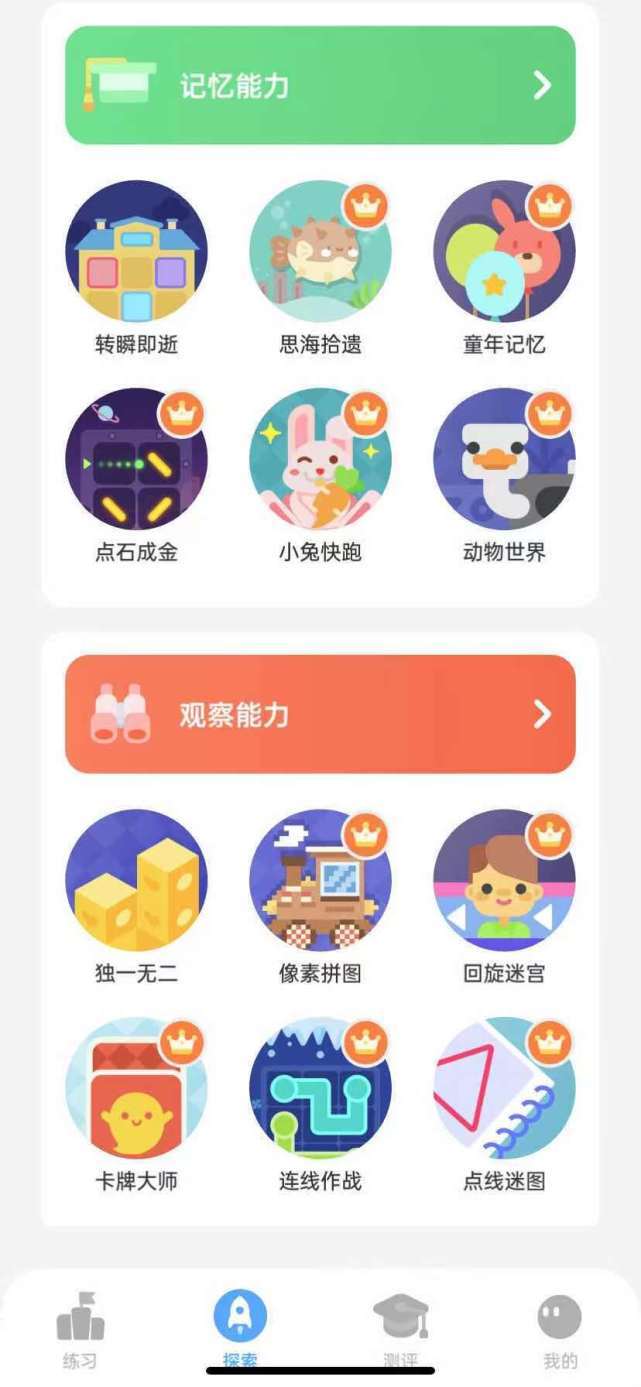This screenshot has height=1387, width=641.
Task: Select the 卡牌大师 game
Action: coord(136,1088)
